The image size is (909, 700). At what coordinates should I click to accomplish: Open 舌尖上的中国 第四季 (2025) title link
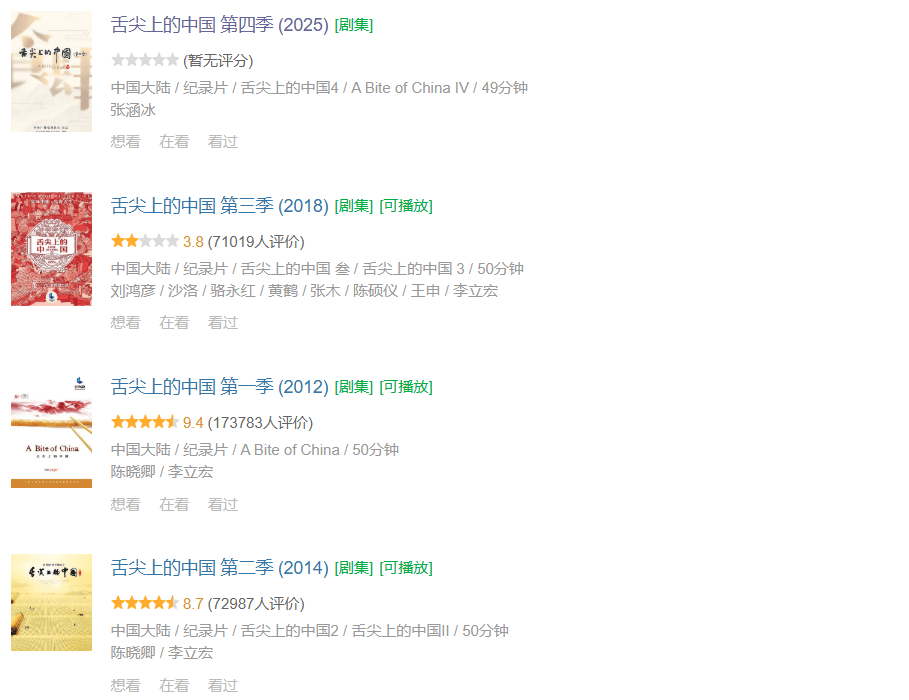pos(219,25)
